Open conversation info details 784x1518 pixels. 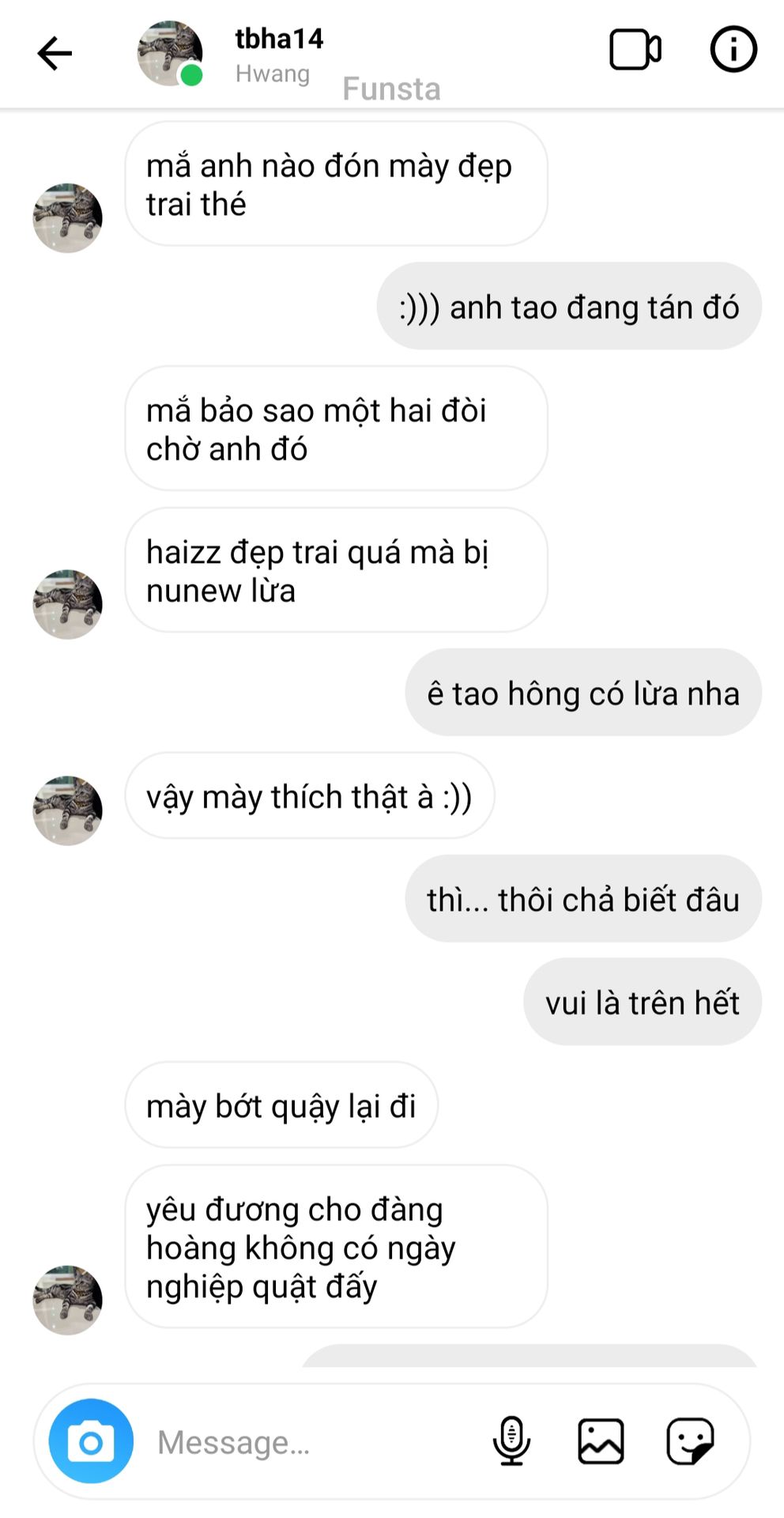[x=733, y=50]
